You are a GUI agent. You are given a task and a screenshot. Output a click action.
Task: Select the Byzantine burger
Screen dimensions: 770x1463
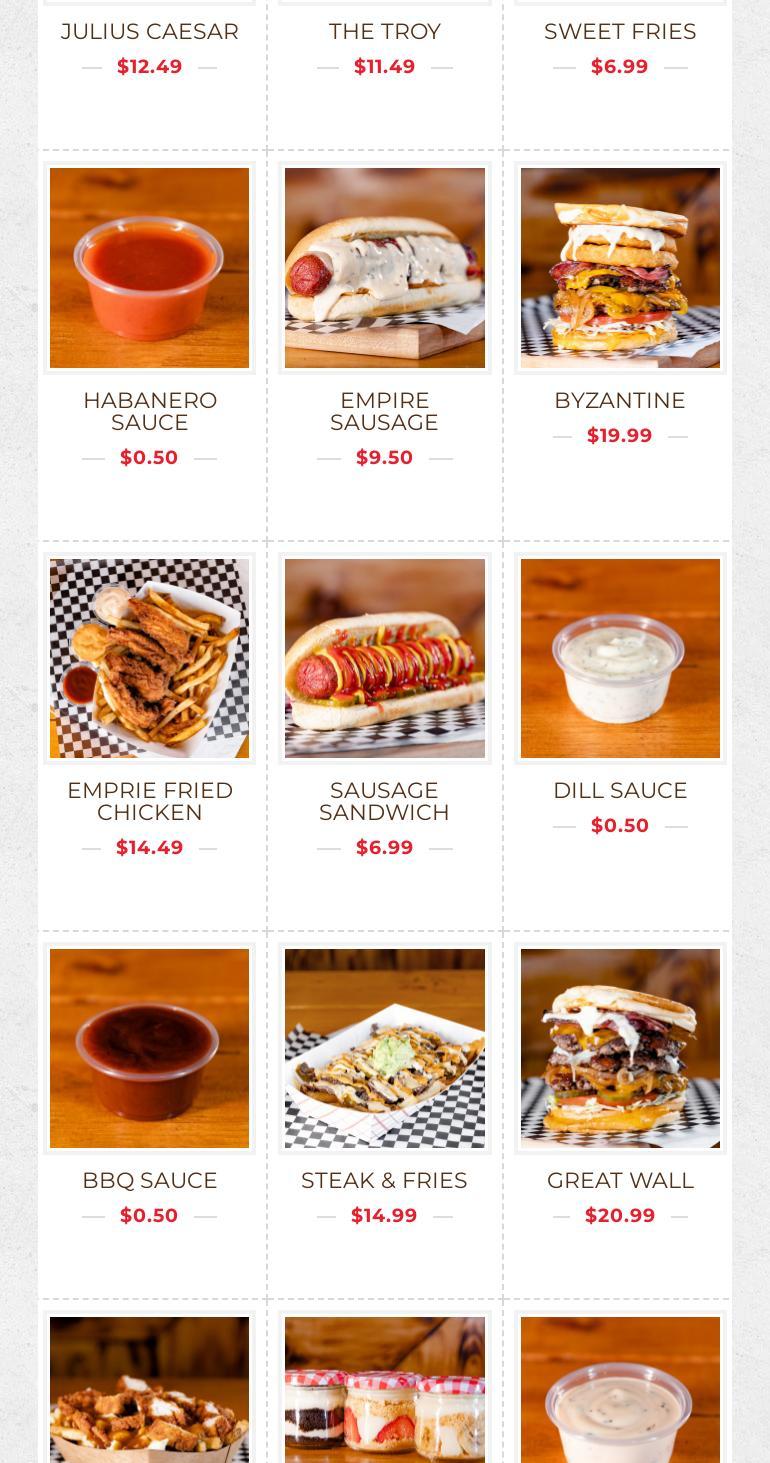click(620, 268)
